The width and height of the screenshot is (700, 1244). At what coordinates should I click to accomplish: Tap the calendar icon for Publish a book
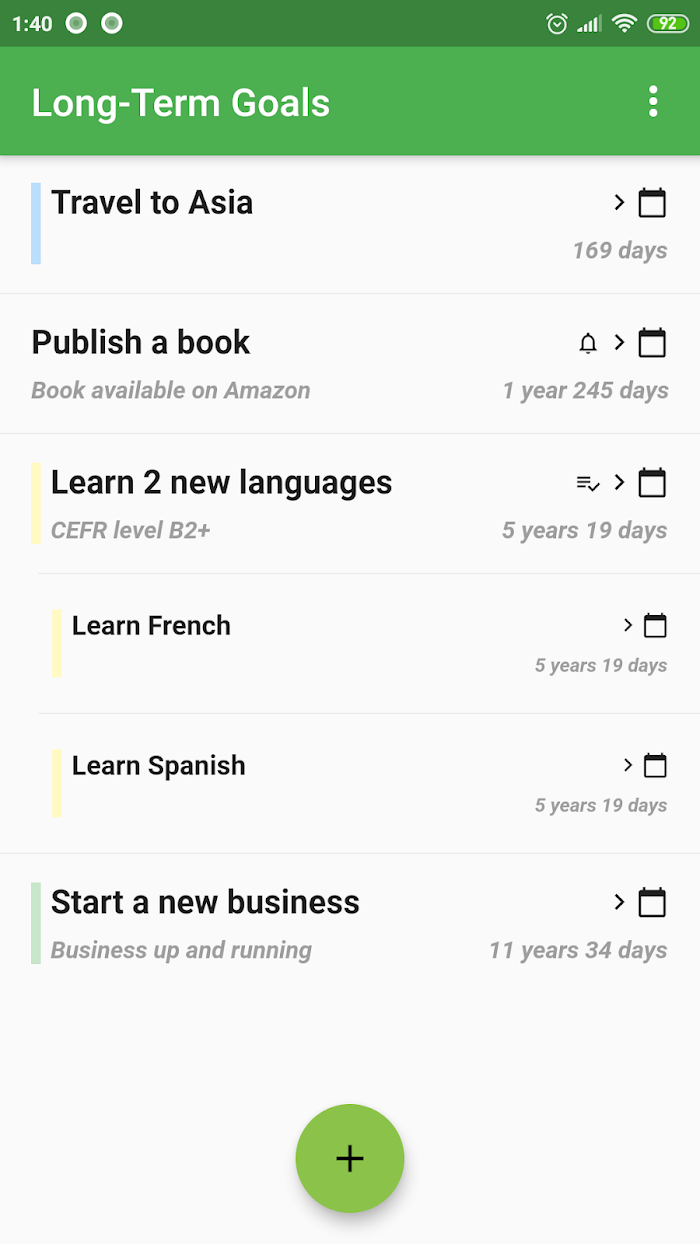[x=652, y=343]
